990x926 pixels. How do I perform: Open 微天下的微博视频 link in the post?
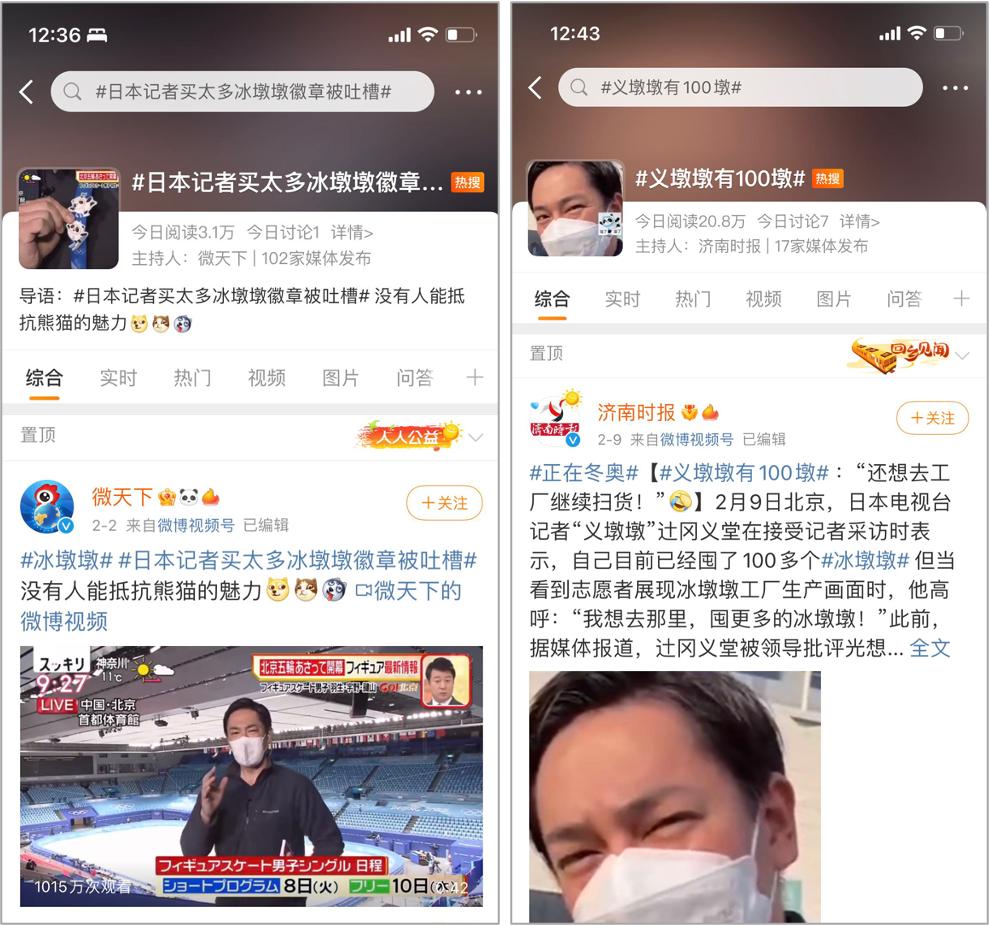coord(241,606)
